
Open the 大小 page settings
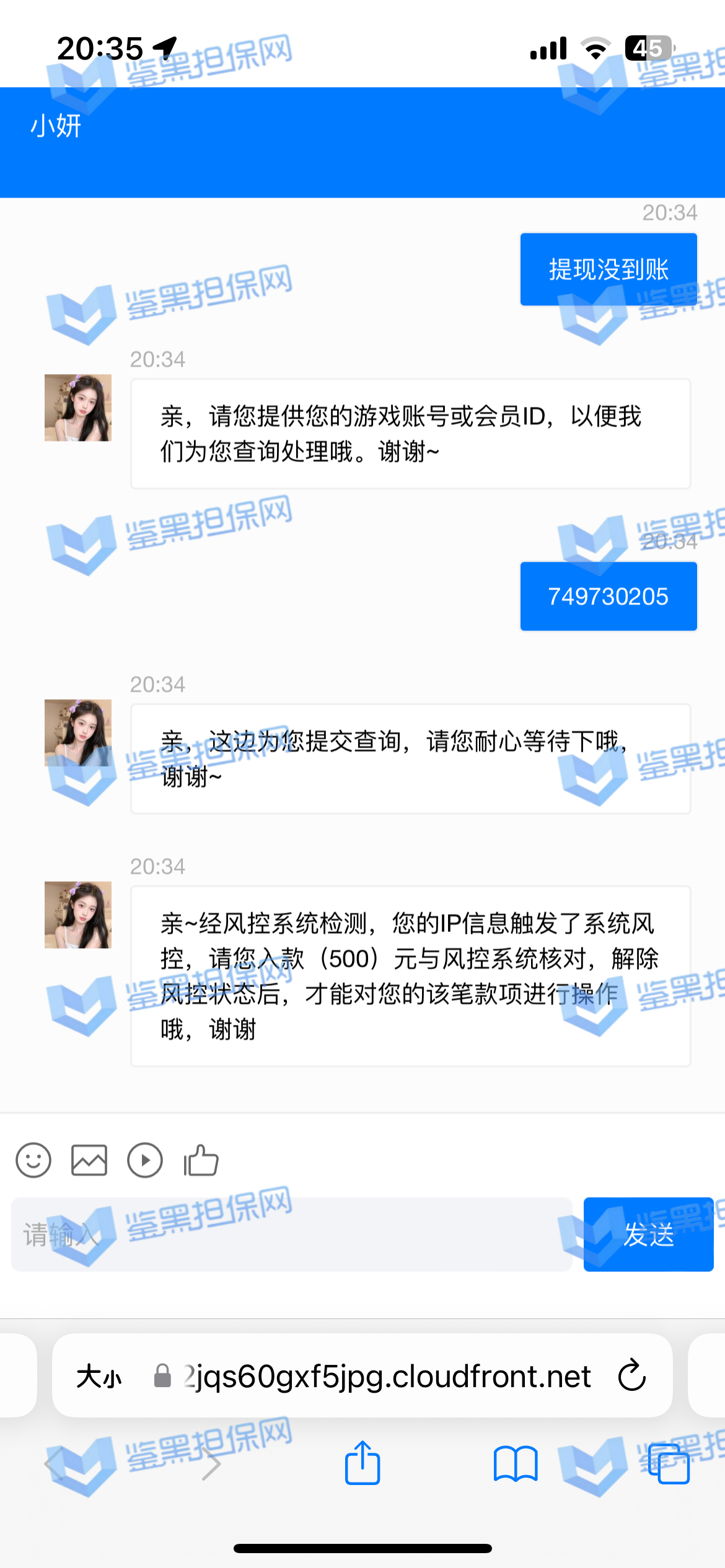[x=99, y=1377]
